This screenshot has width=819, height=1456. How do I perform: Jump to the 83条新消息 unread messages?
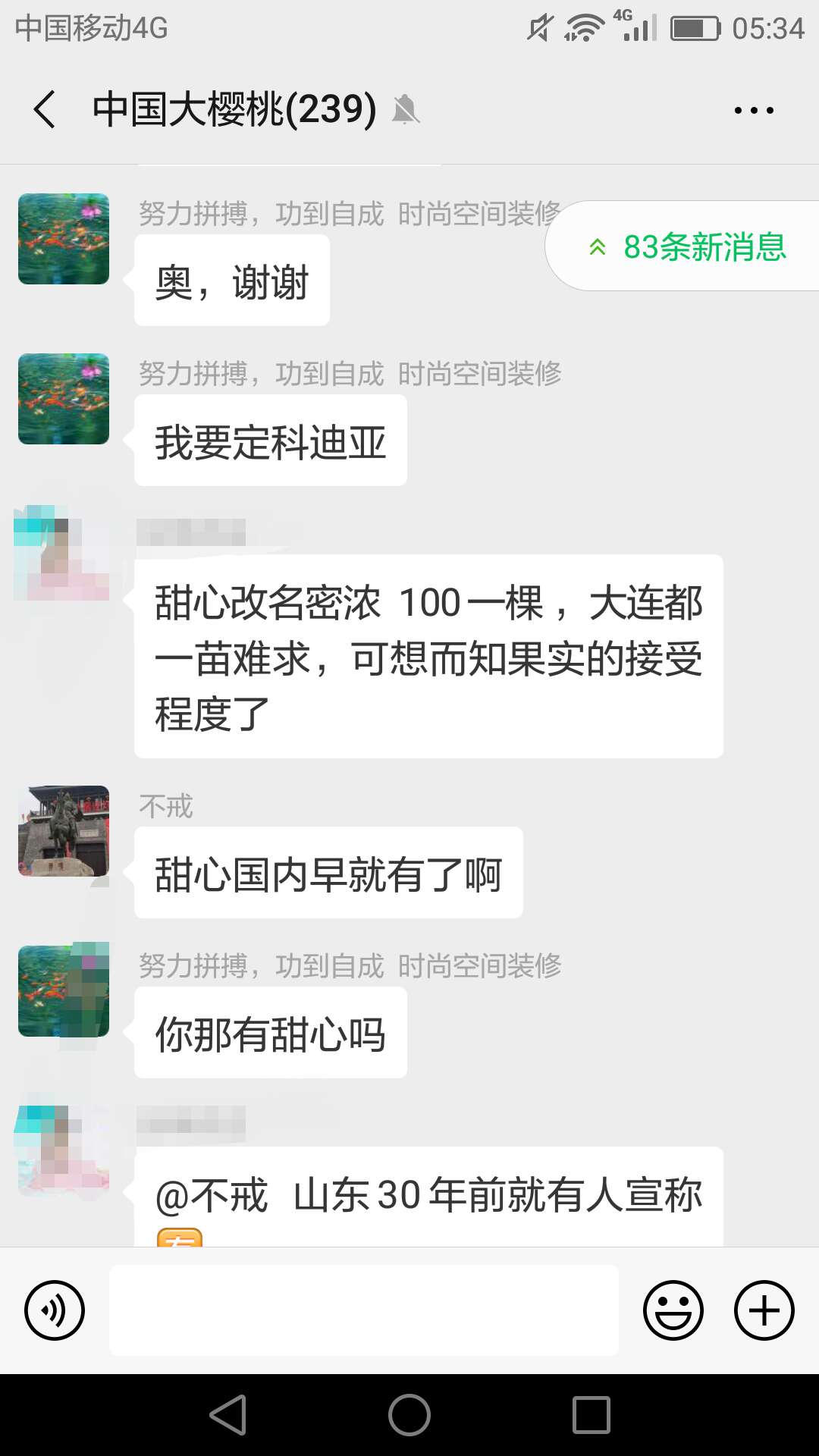coord(686,246)
